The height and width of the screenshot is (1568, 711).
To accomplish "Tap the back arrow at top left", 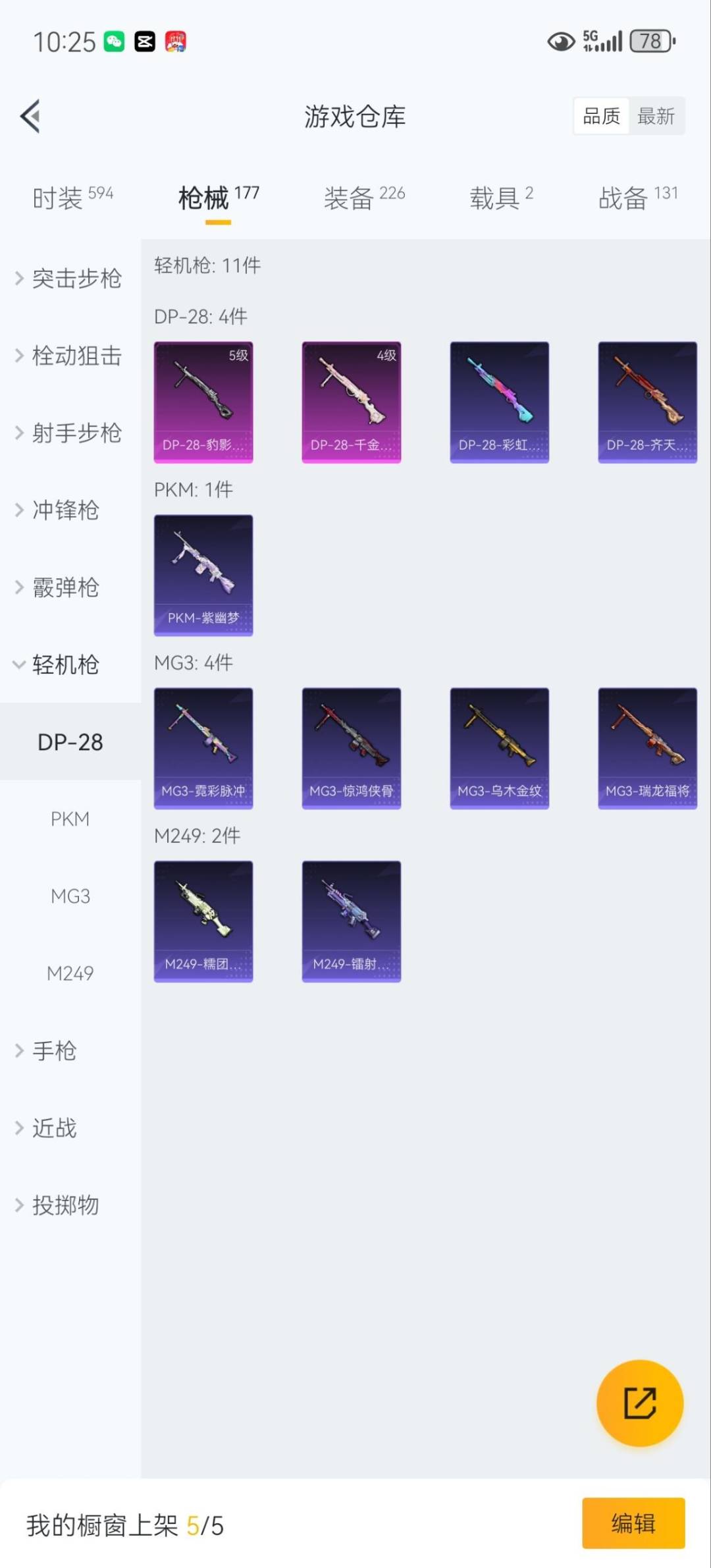I will coord(29,116).
